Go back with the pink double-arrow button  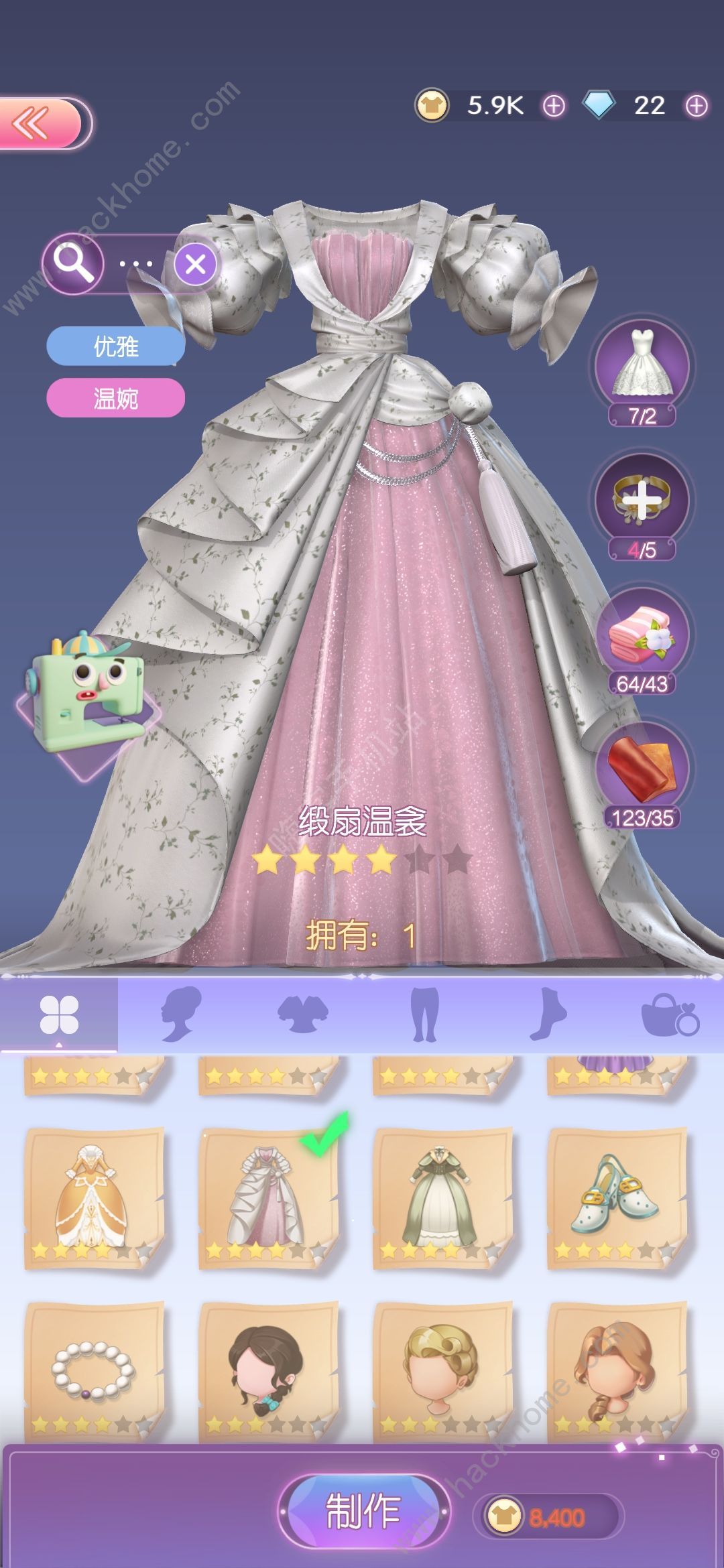pos(40,124)
